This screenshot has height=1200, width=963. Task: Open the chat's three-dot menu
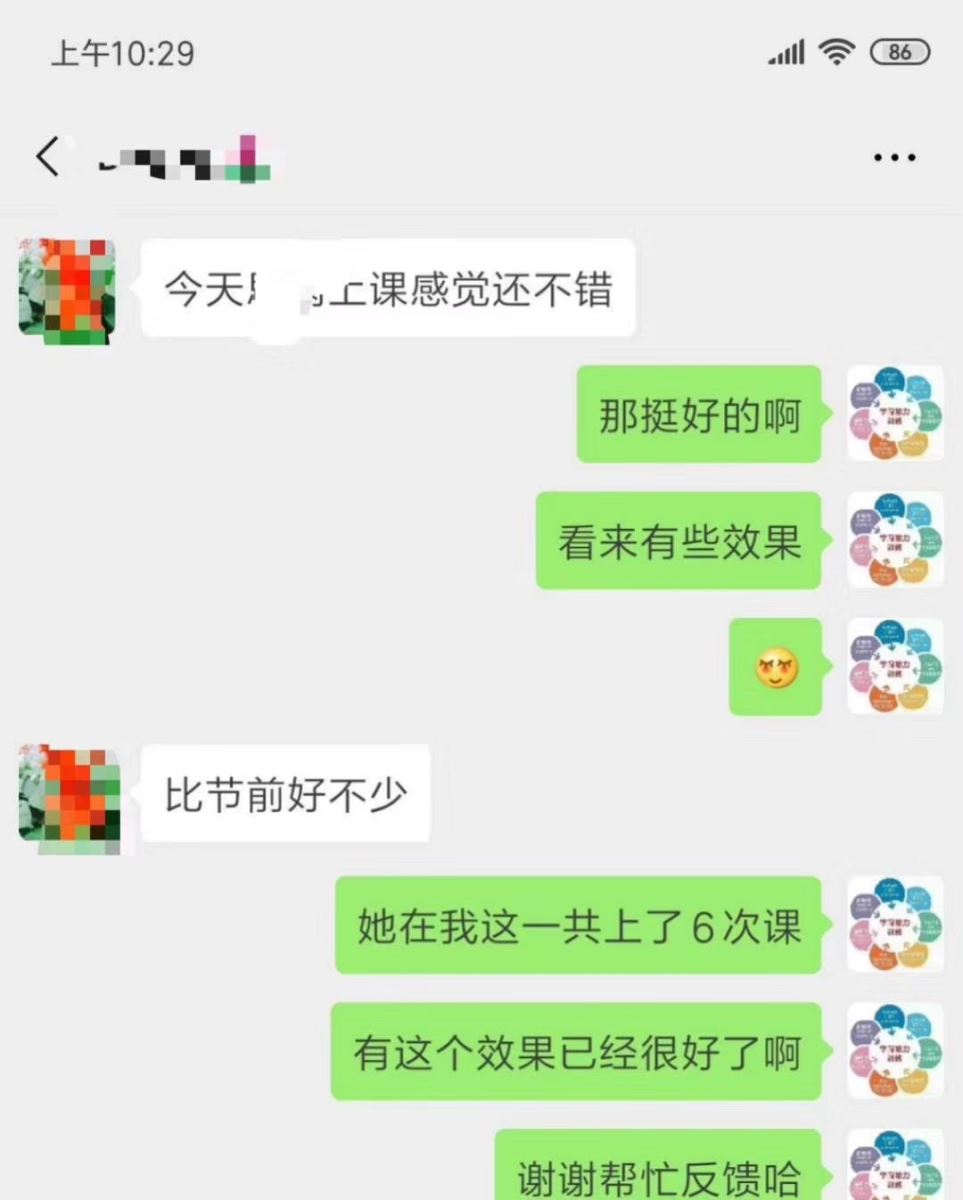click(x=894, y=158)
